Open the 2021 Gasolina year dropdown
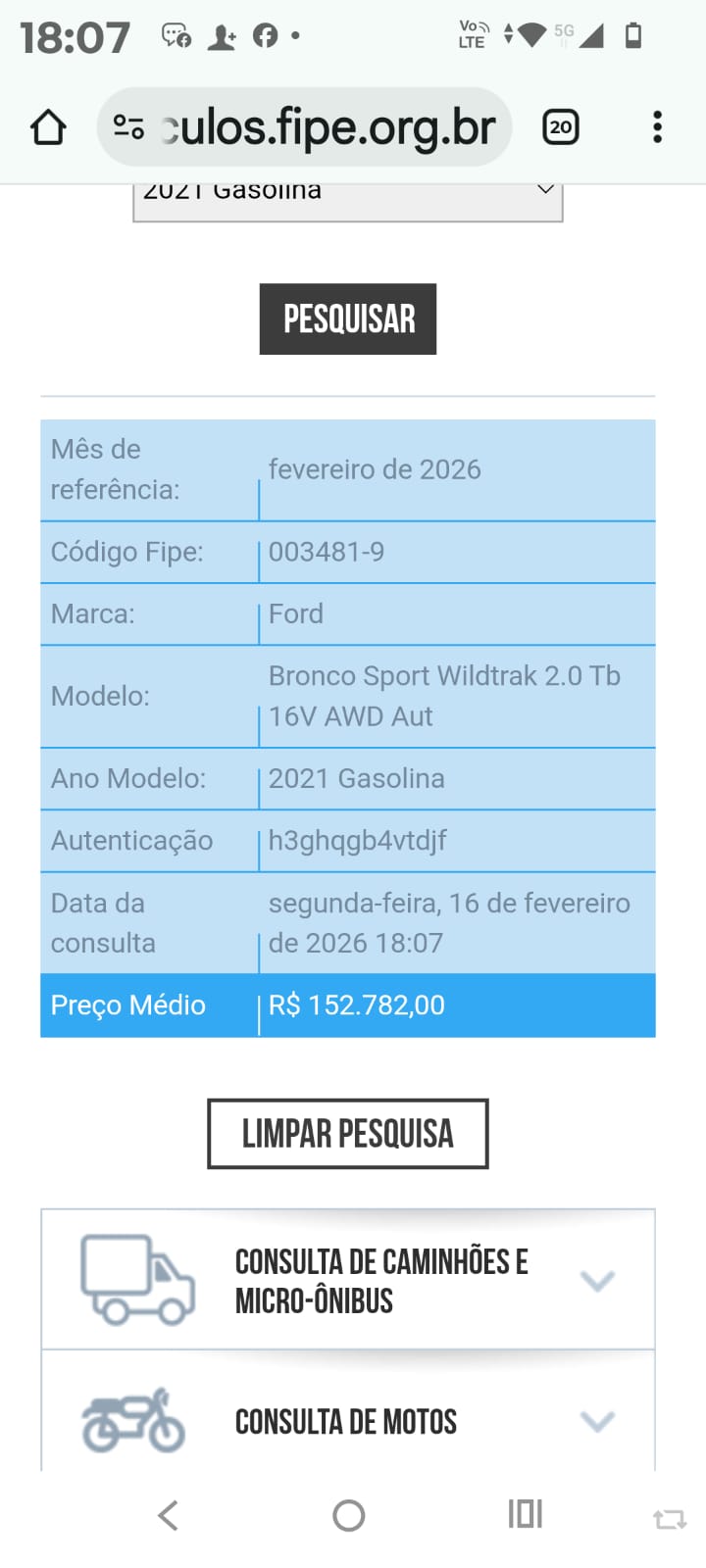 click(x=348, y=196)
